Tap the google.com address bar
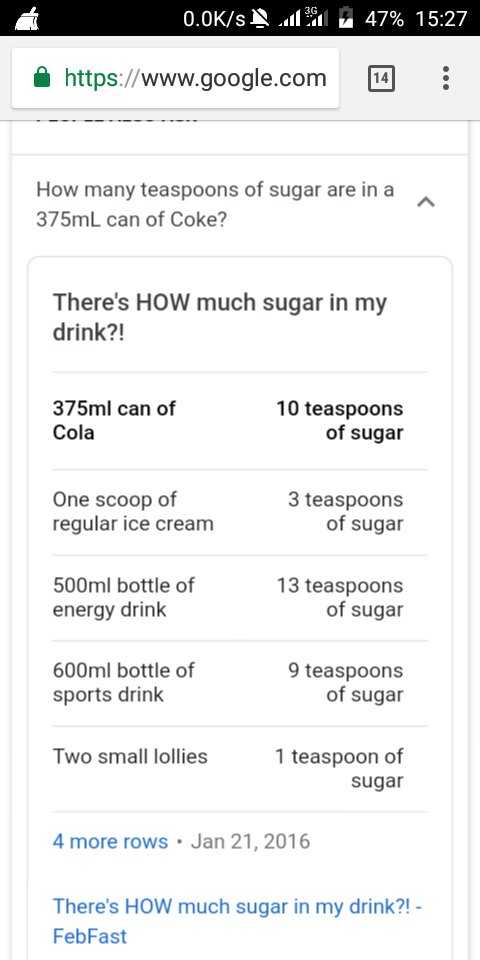 [x=175, y=78]
